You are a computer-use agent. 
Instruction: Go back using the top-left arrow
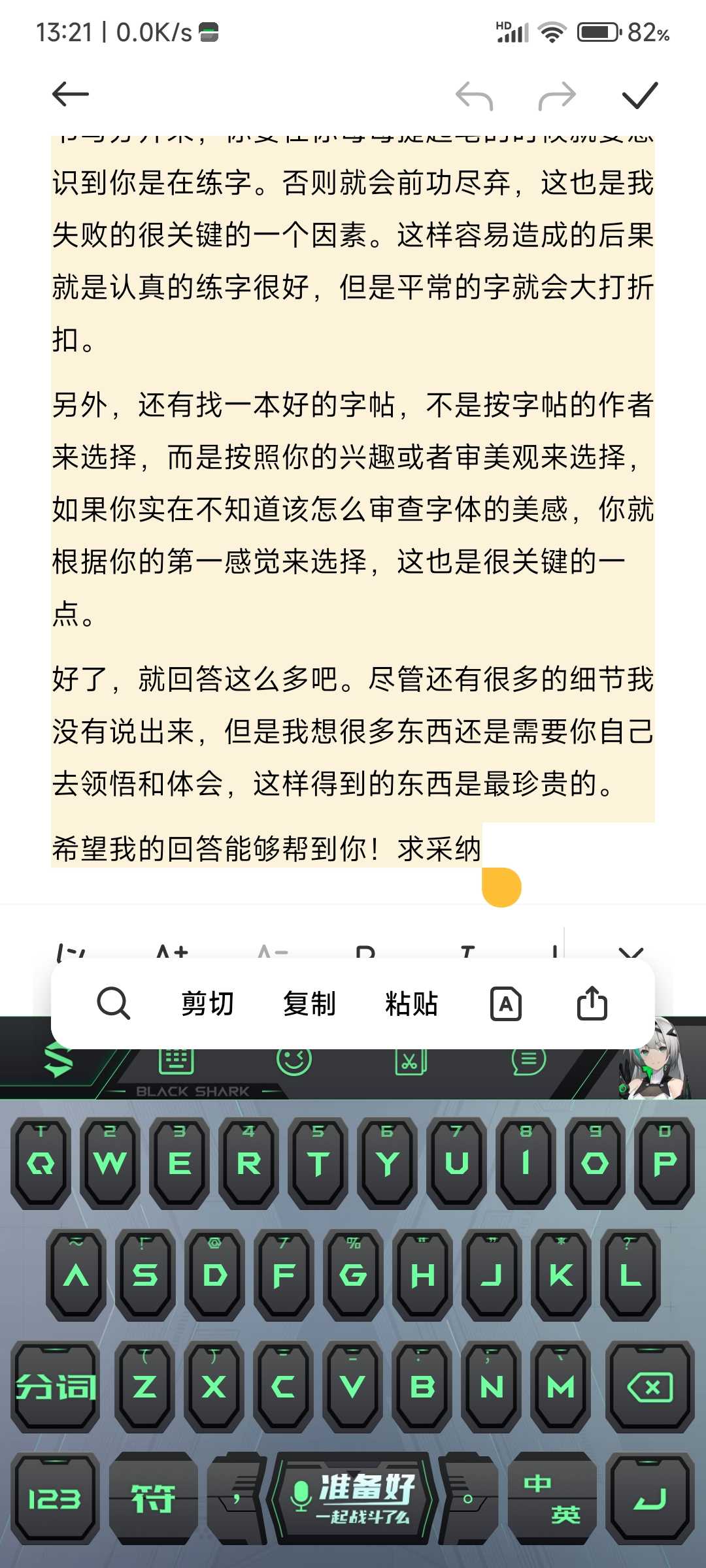(70, 95)
